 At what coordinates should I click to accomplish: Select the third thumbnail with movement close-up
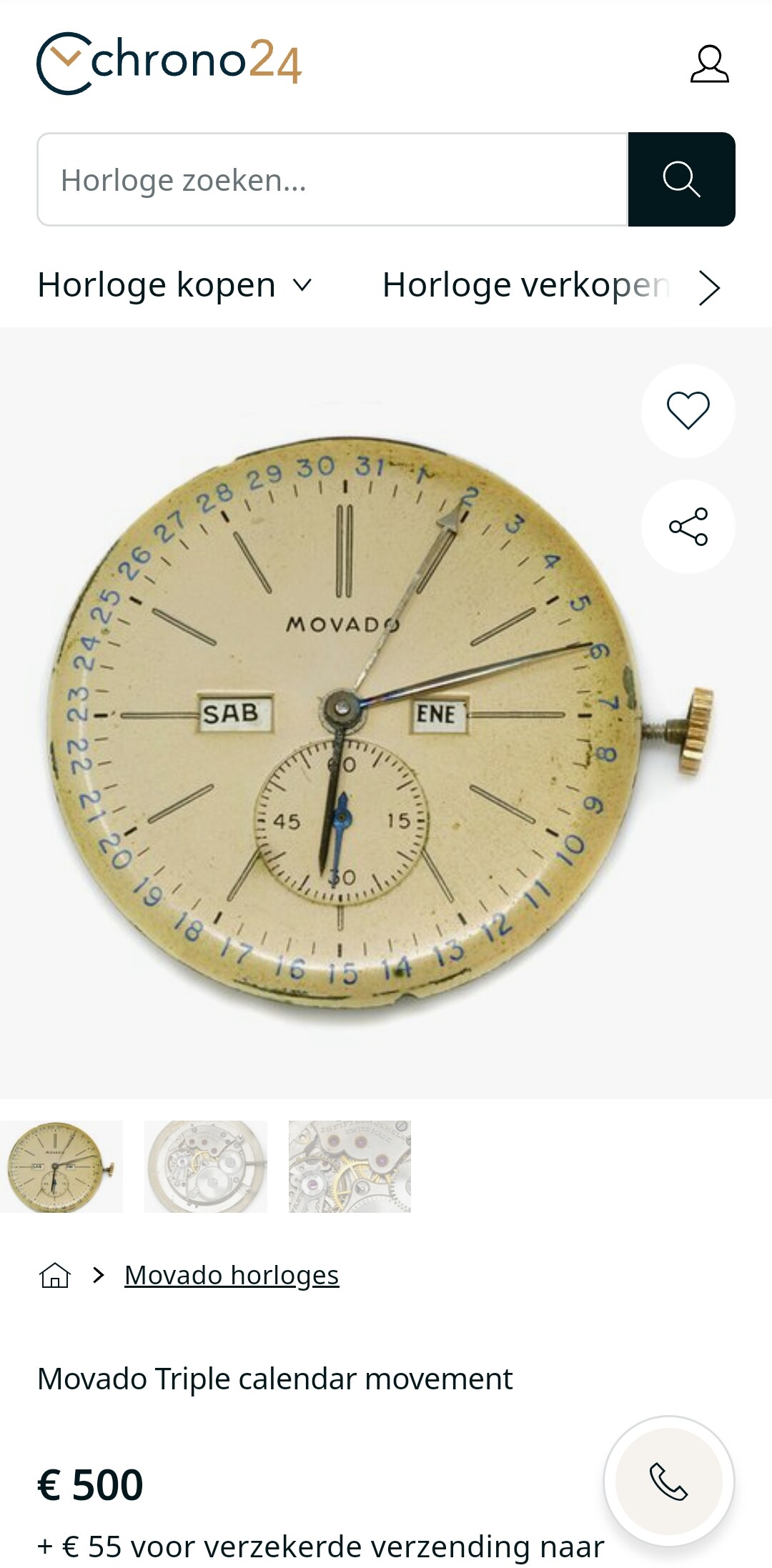click(x=350, y=1166)
